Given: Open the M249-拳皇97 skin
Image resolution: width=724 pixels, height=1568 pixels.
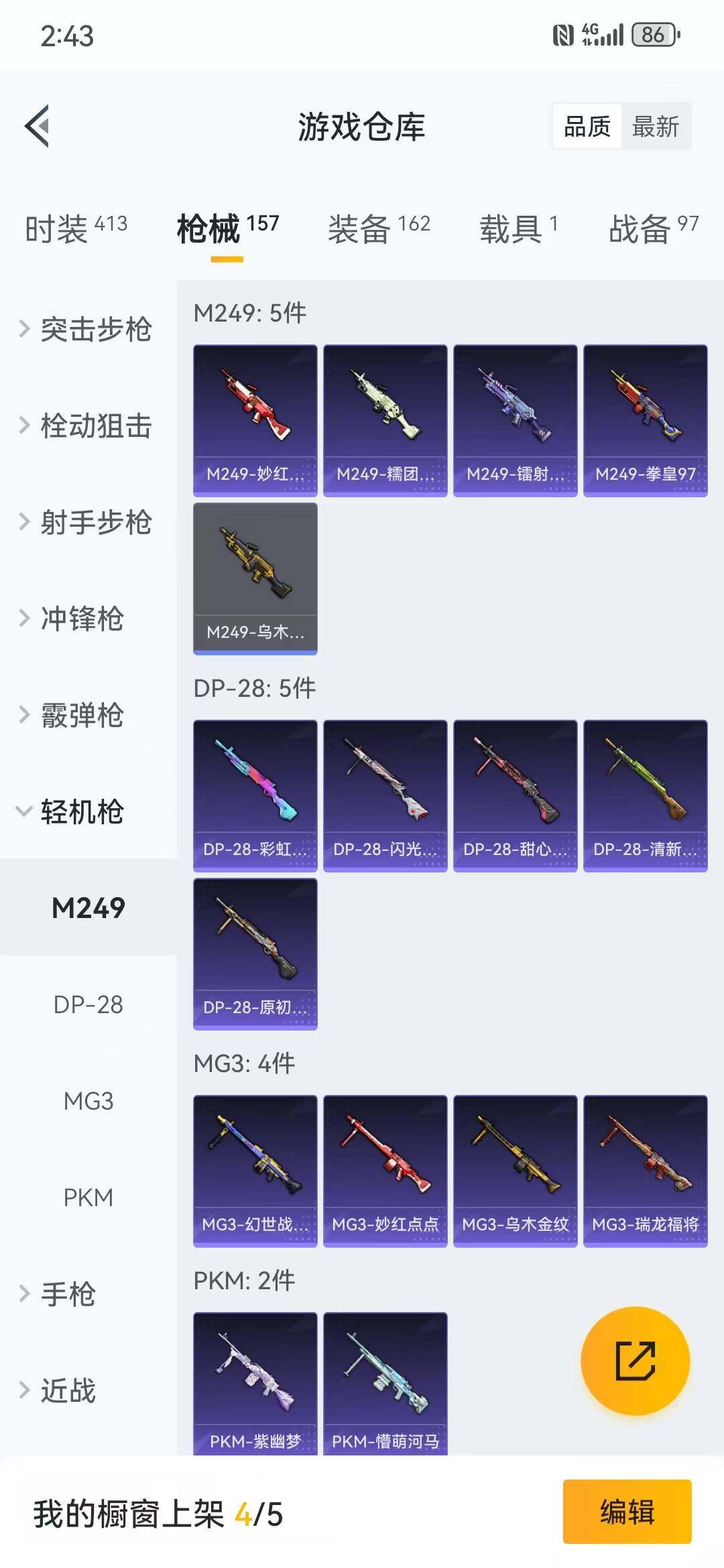Looking at the screenshot, I should [645, 420].
